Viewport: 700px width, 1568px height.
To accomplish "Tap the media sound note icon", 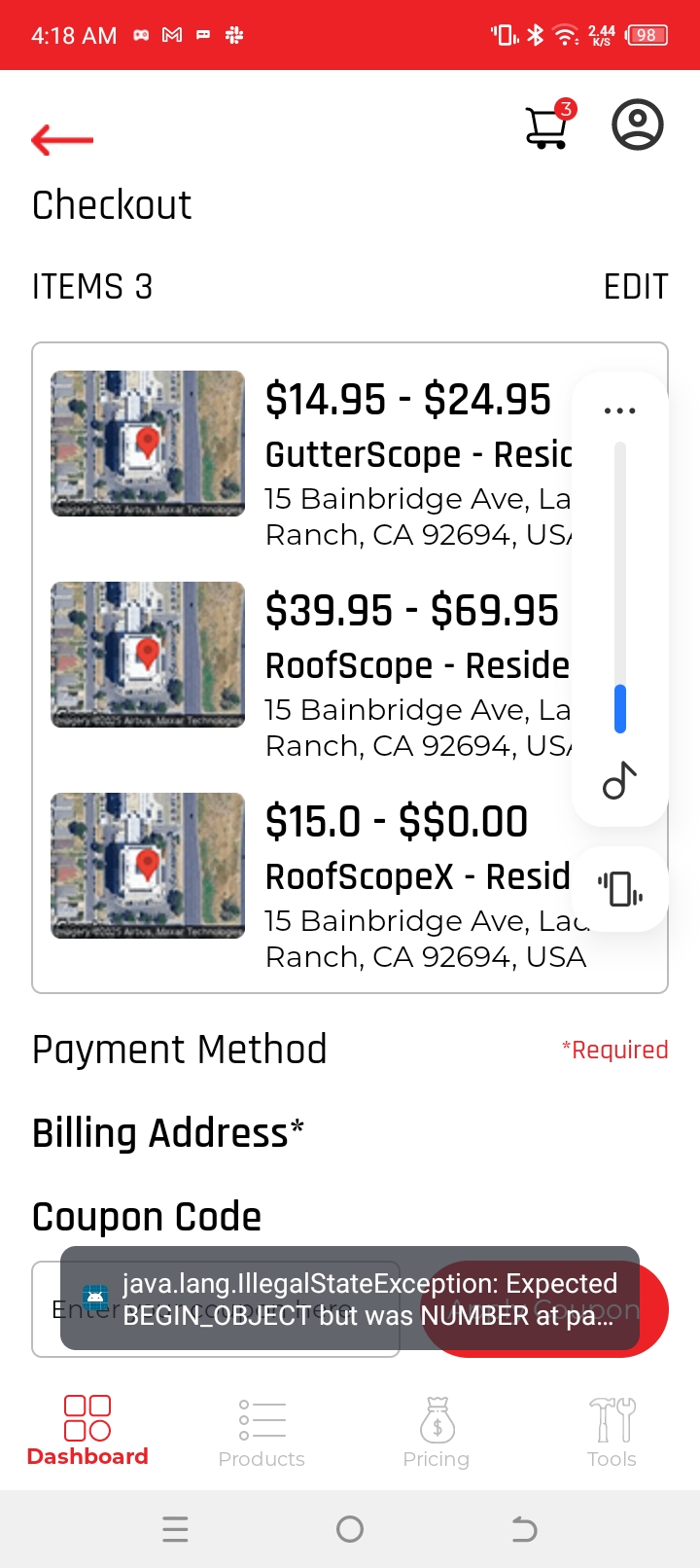I will (620, 780).
